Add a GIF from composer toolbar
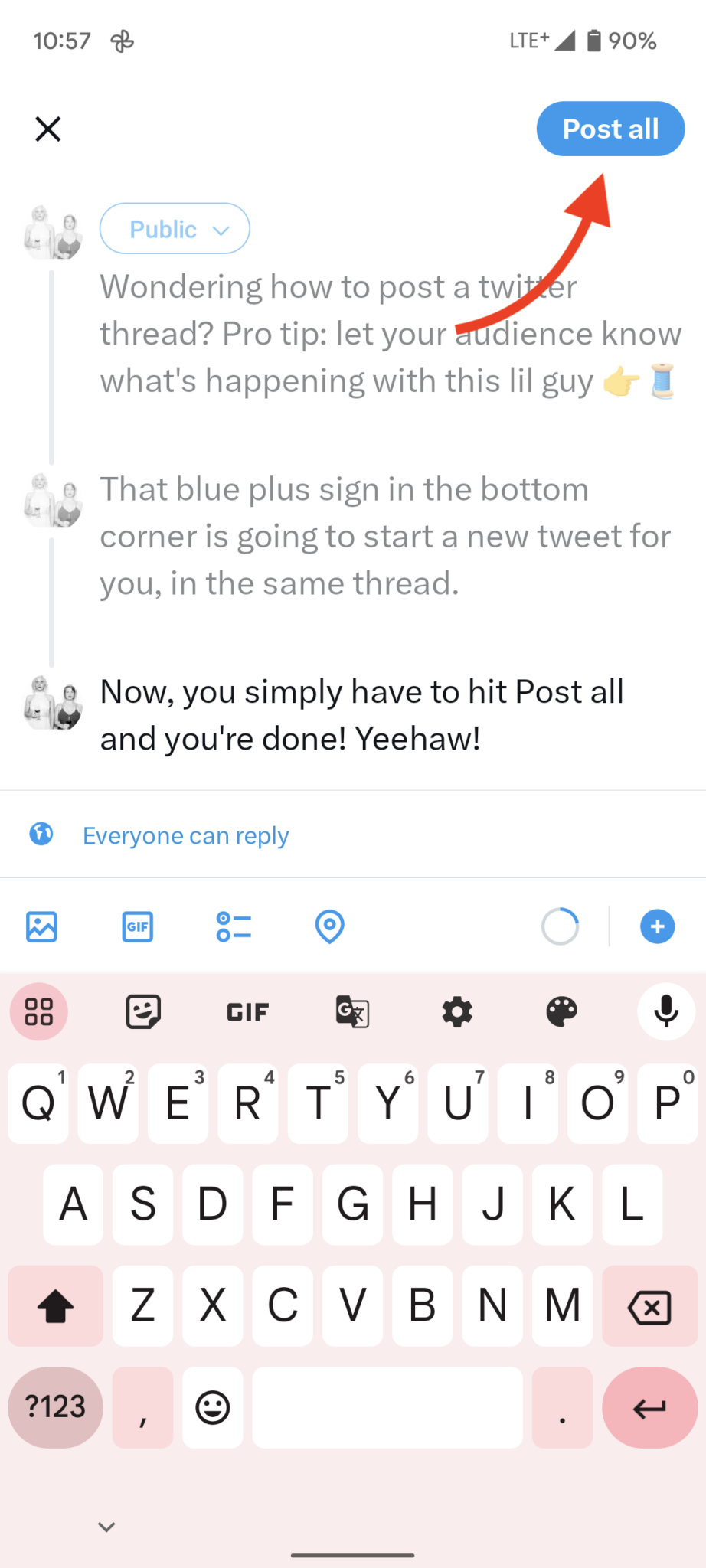This screenshot has height=1568, width=706. tap(138, 927)
